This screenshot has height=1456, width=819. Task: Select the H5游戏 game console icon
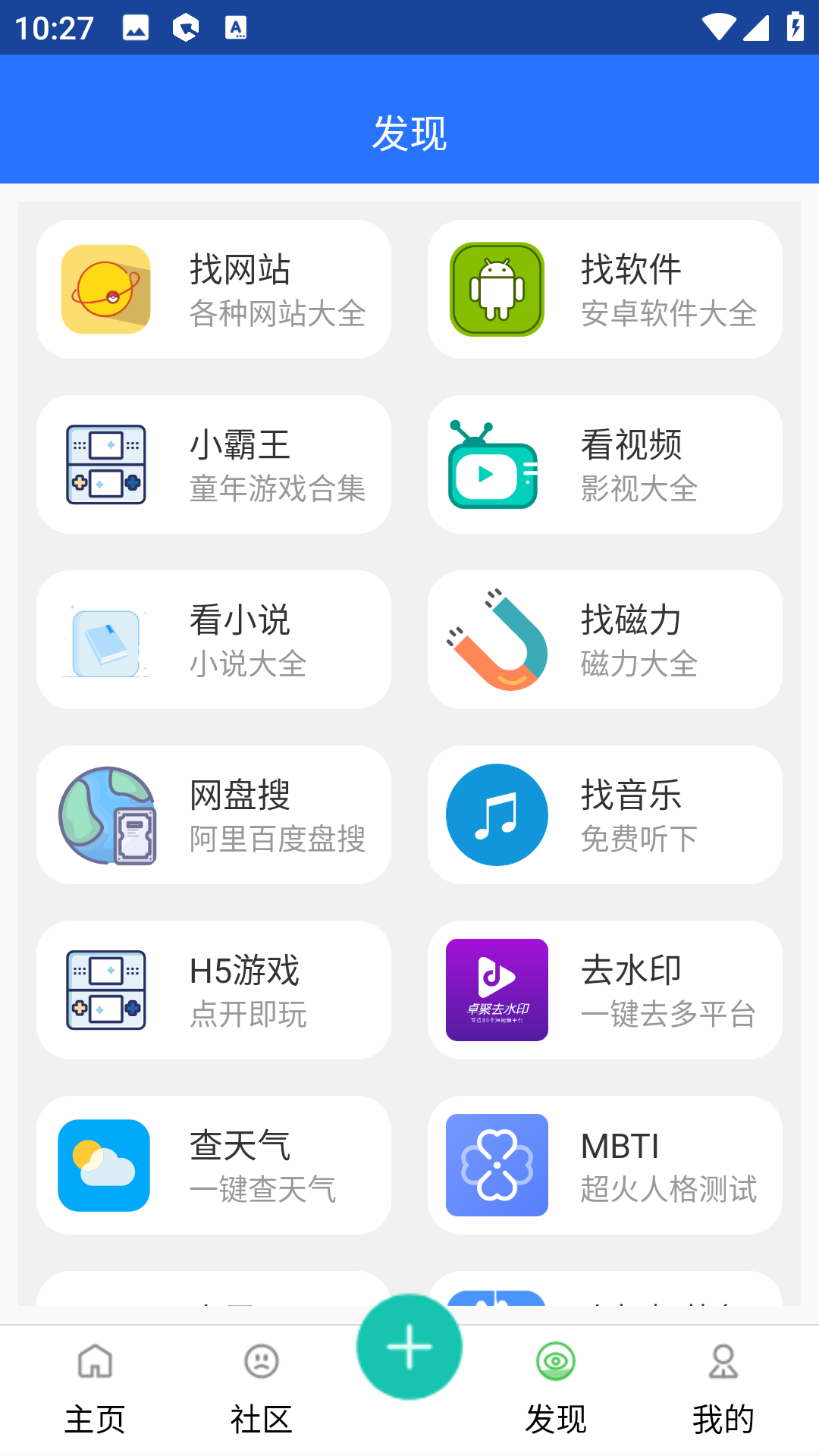coord(105,990)
